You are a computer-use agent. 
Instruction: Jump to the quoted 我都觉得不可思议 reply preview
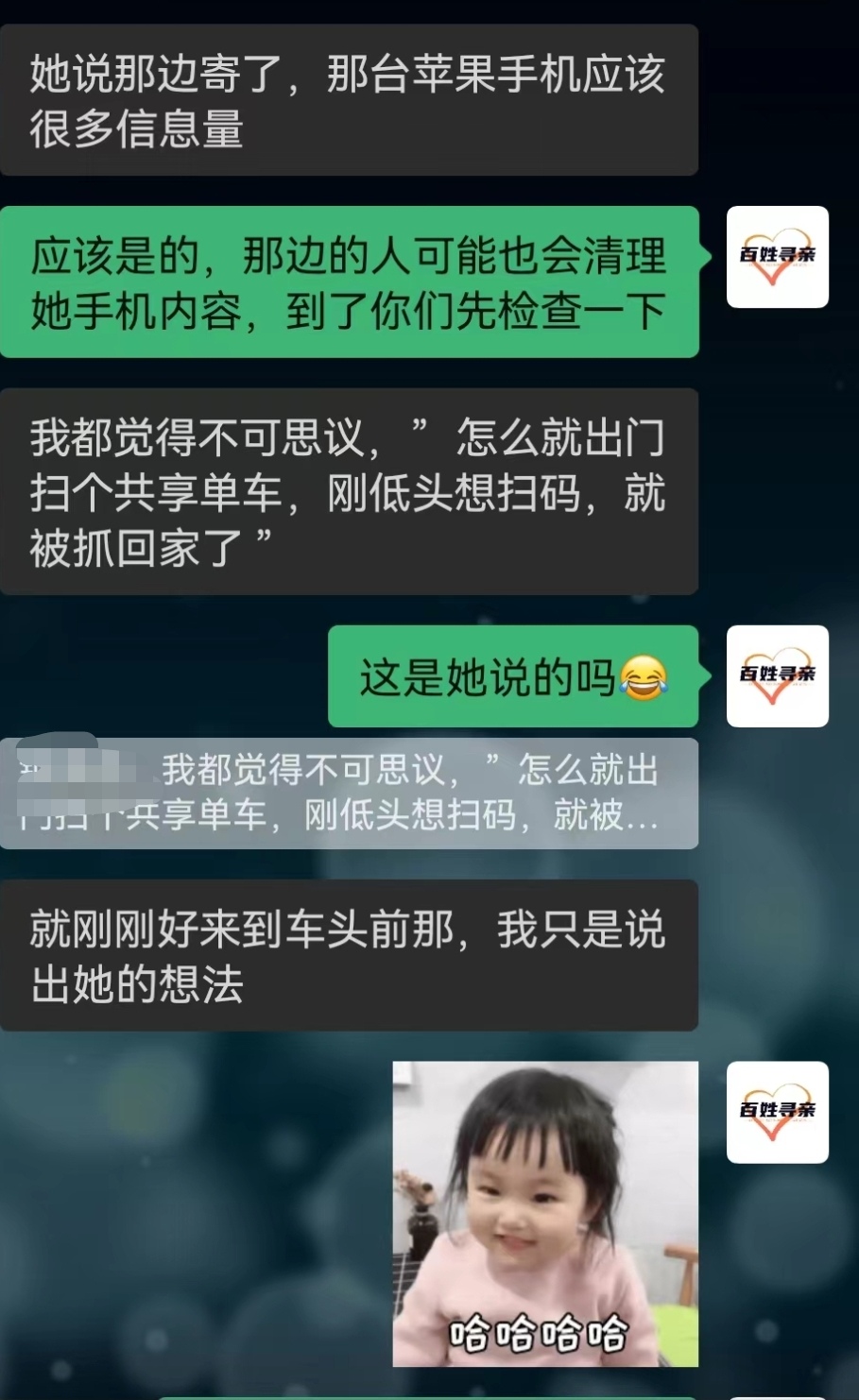349,794
